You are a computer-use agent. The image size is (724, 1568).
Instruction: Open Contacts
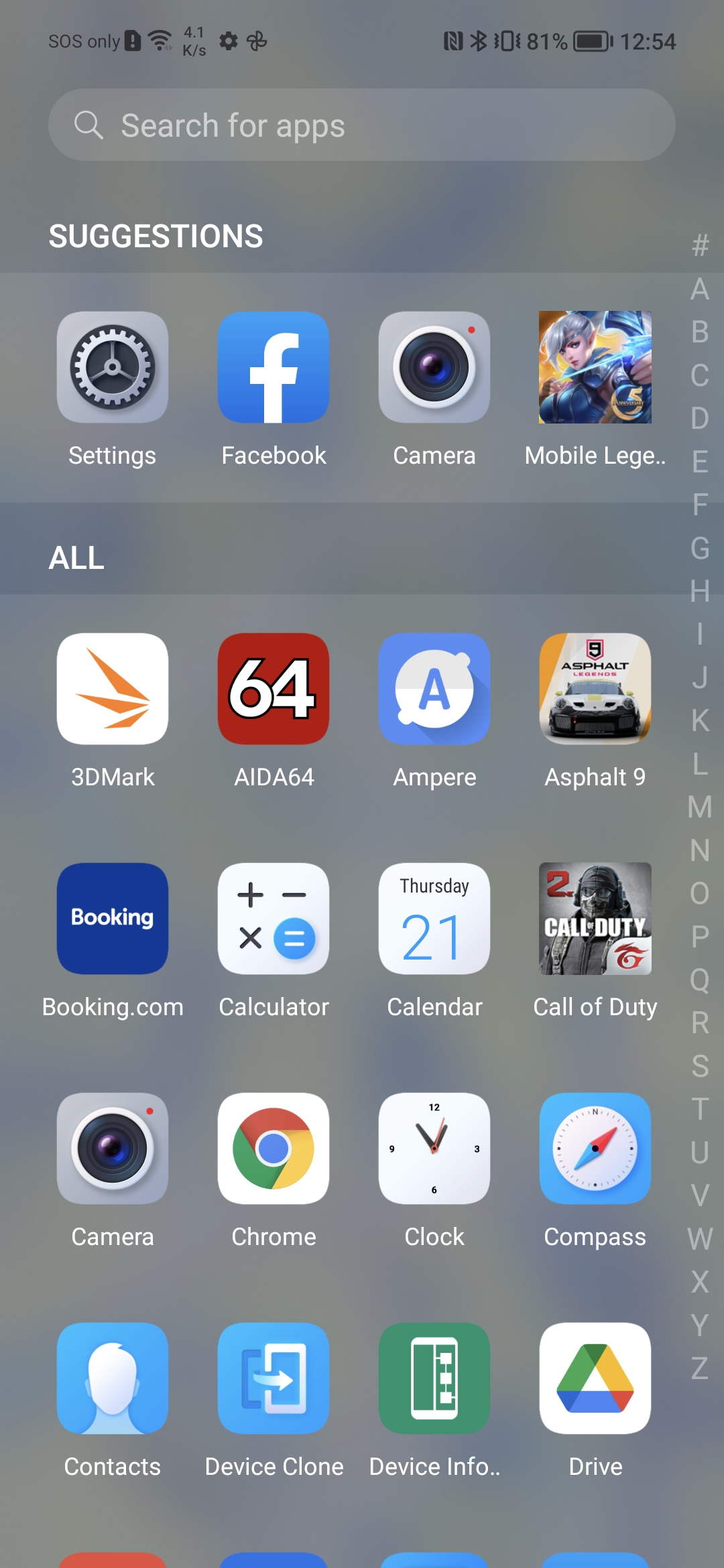click(x=113, y=1378)
